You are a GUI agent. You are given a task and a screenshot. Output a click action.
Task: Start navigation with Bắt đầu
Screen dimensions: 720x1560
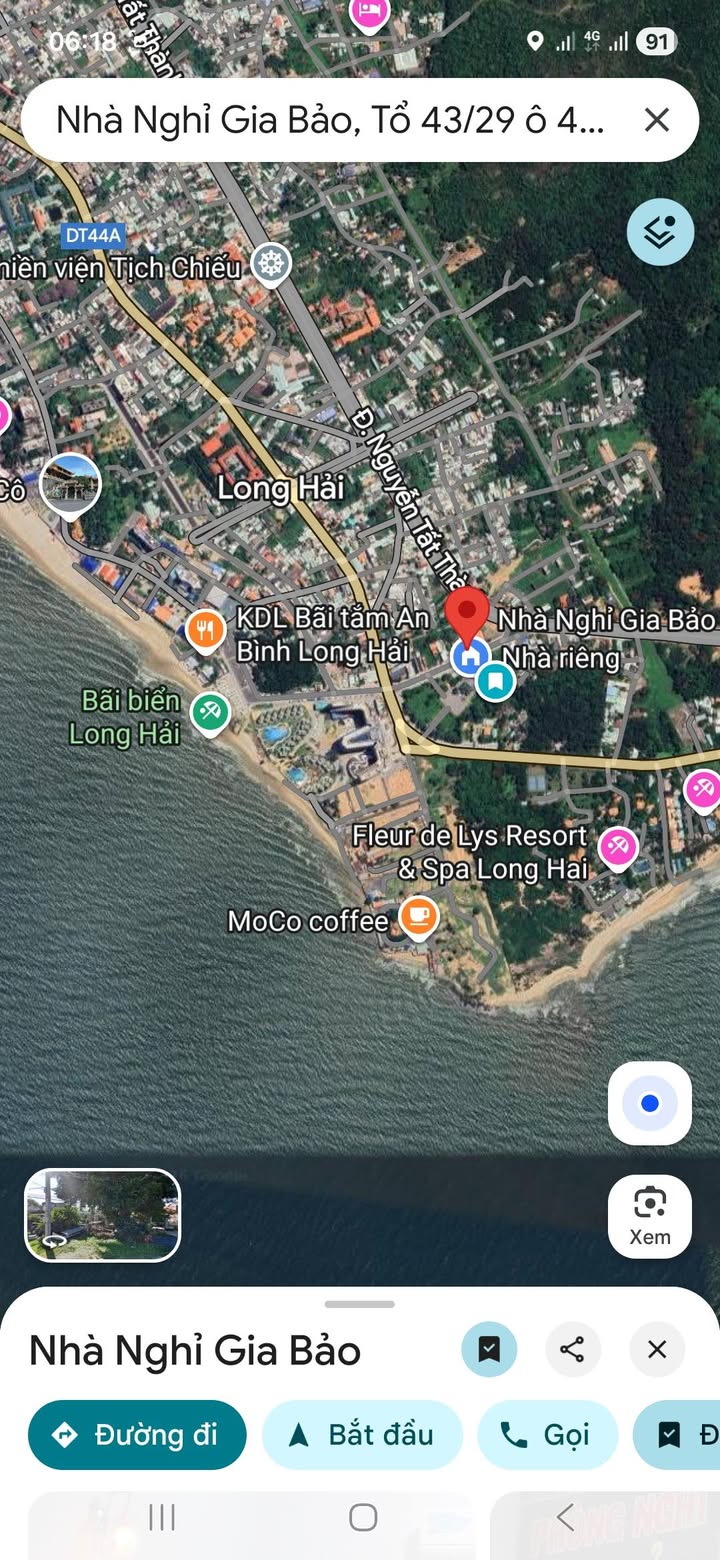pos(362,1435)
